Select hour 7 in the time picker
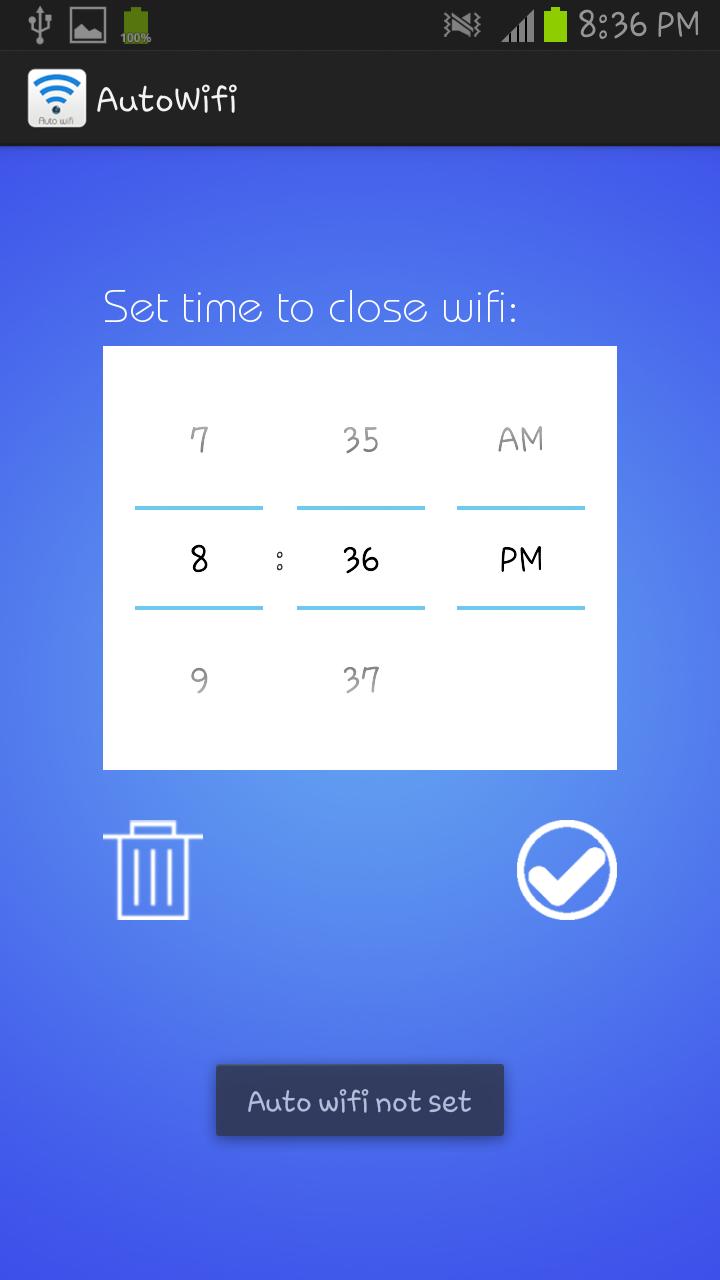720x1280 pixels. click(x=199, y=439)
